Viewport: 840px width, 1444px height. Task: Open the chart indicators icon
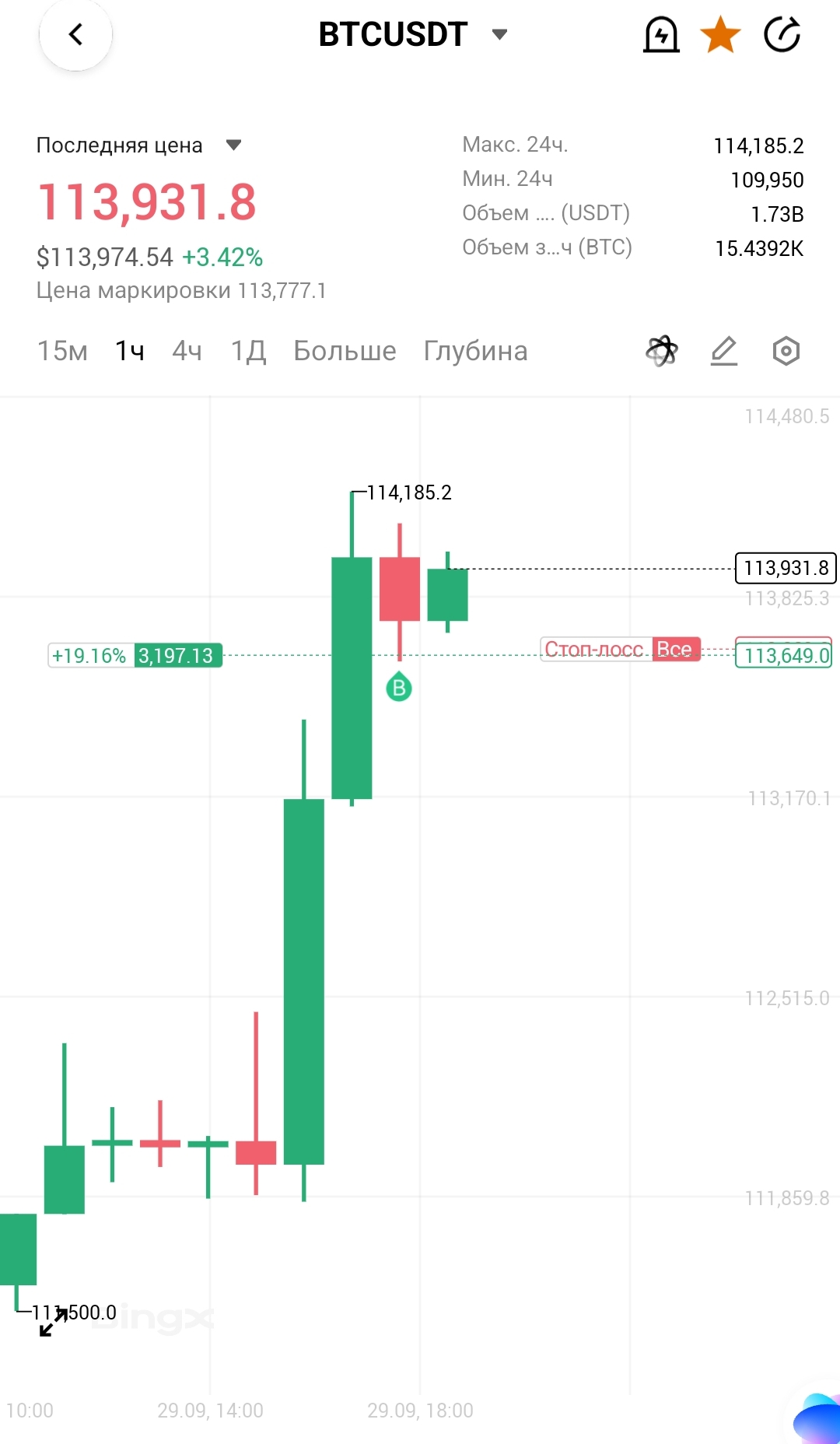click(x=662, y=351)
